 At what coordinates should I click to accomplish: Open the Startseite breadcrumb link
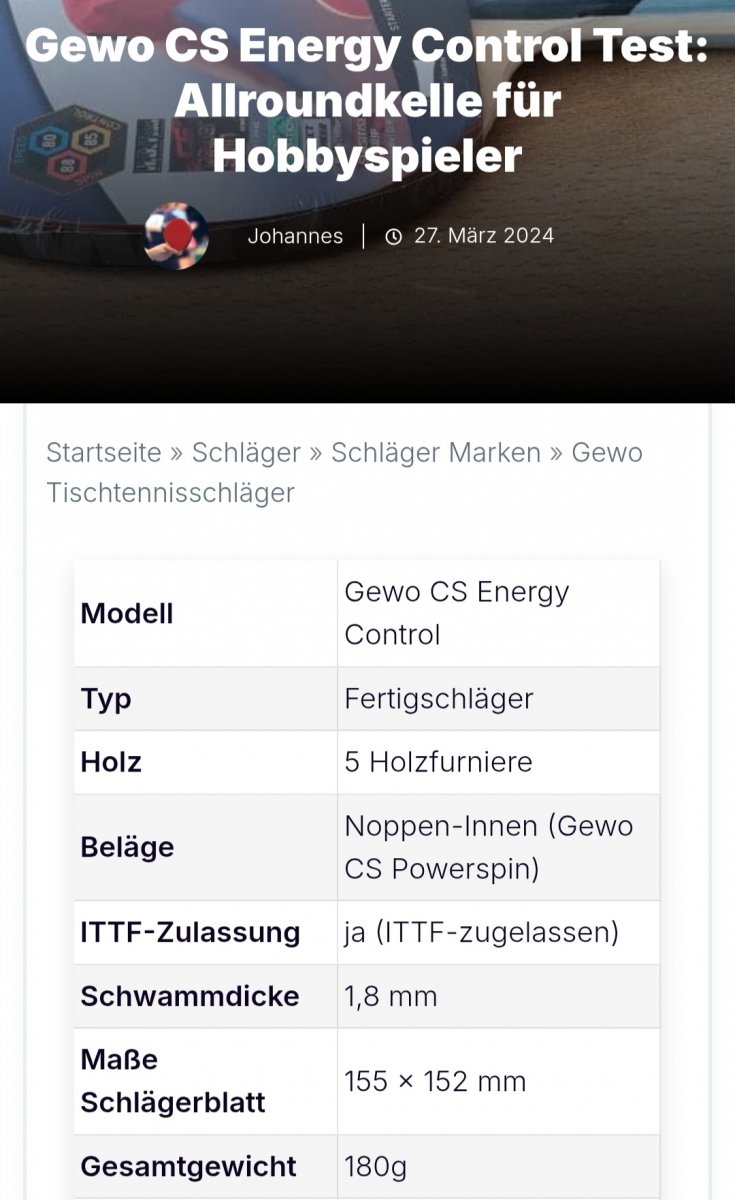point(104,453)
